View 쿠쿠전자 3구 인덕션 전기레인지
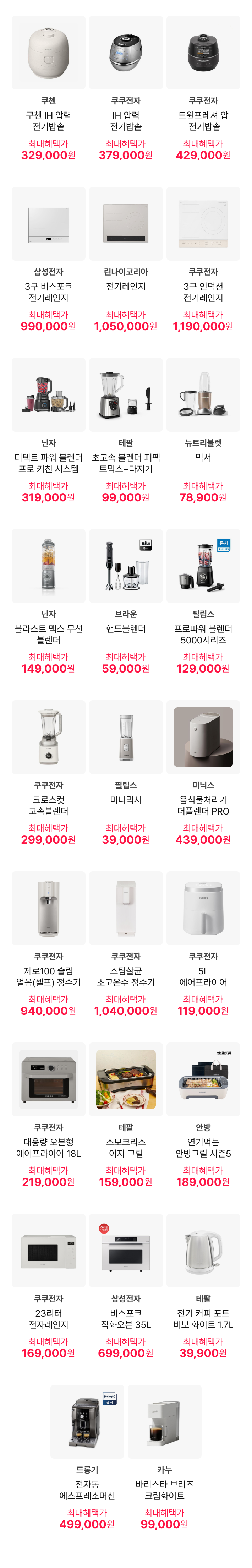 pyautogui.click(x=203, y=224)
